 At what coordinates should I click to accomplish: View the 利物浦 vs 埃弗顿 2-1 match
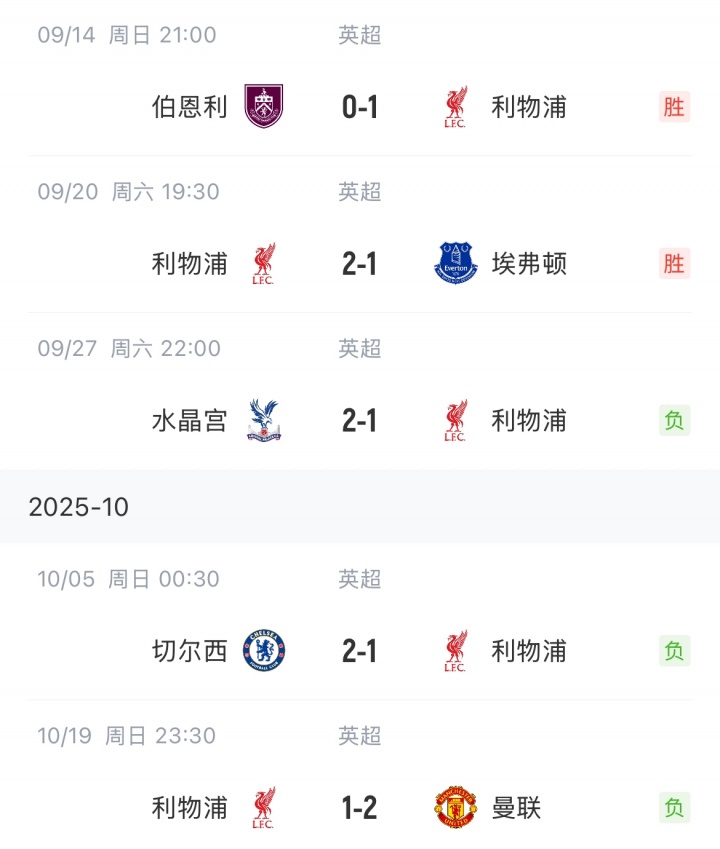(360, 263)
